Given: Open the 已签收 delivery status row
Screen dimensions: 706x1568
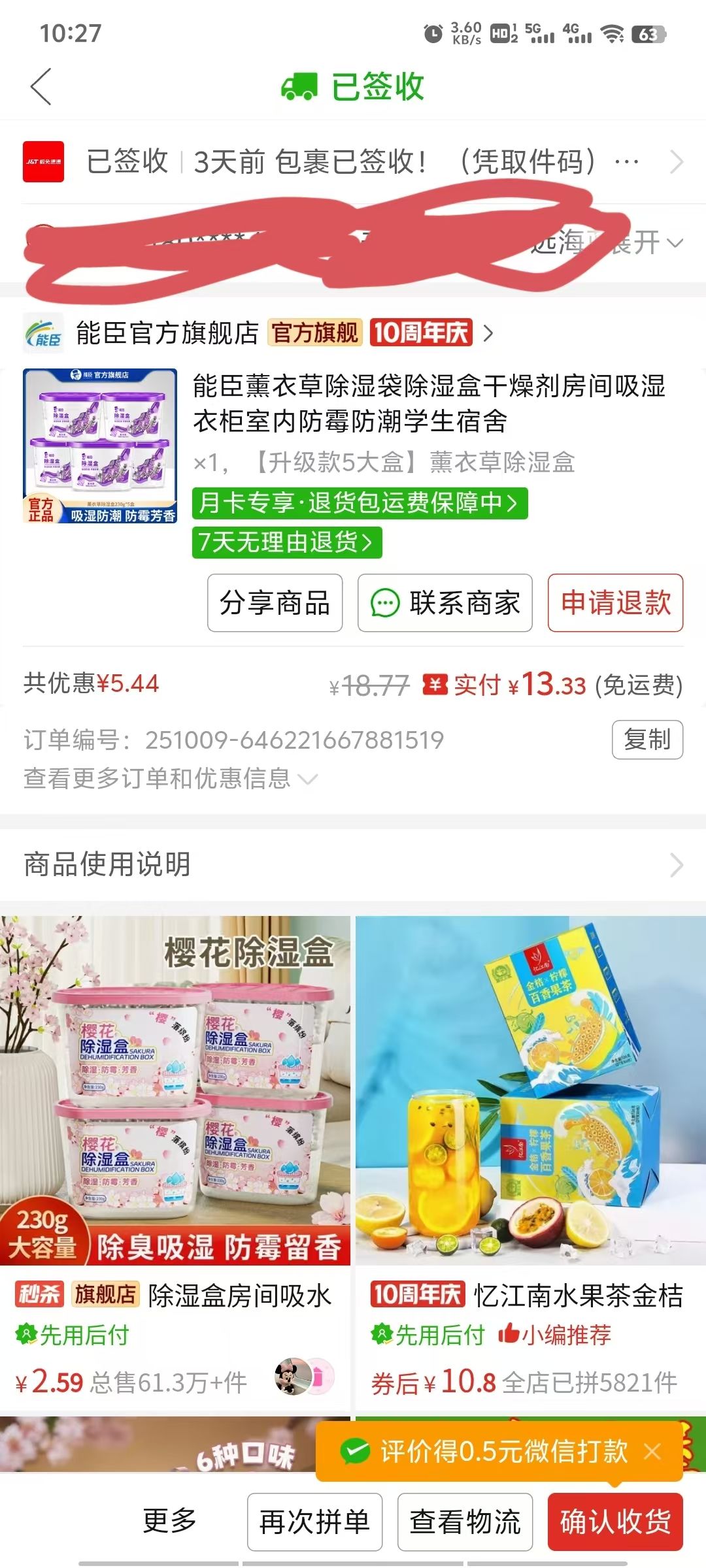Looking at the screenshot, I should pyautogui.click(x=353, y=161).
